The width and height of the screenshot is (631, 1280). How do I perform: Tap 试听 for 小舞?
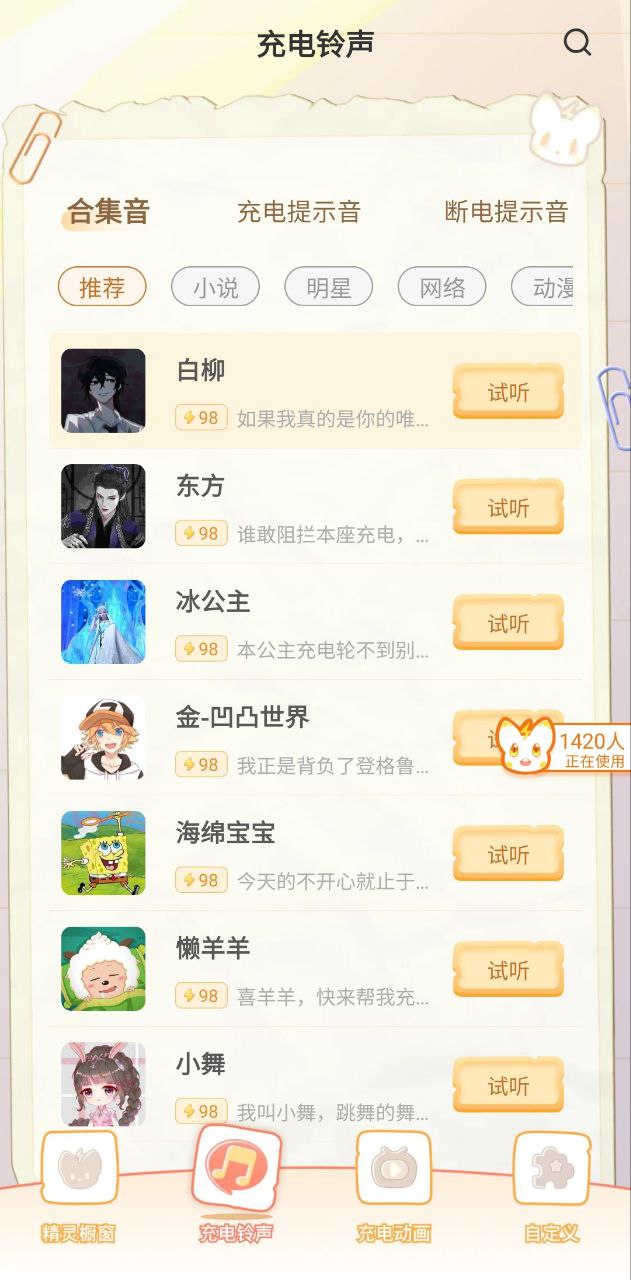(x=508, y=1086)
